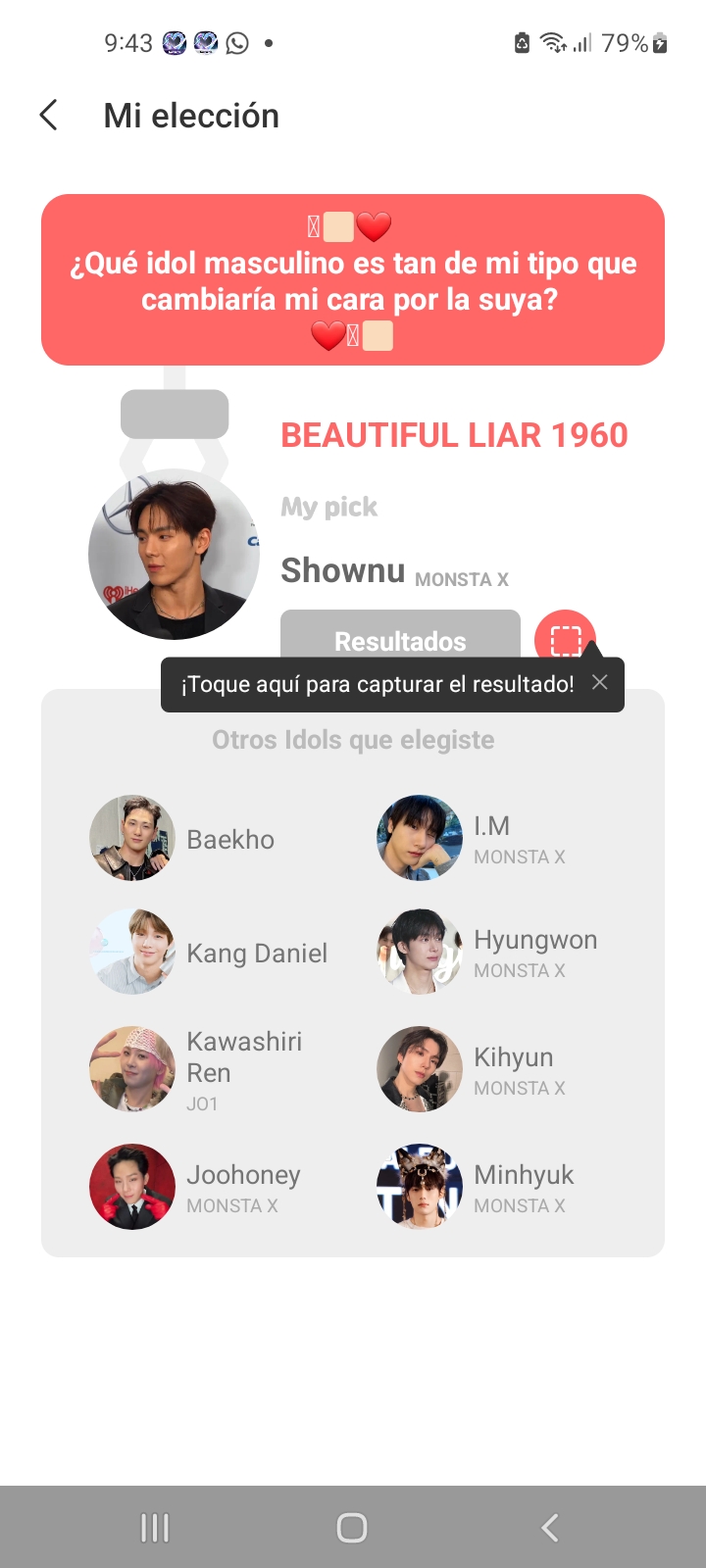Tap the system back navigation arrow
The height and width of the screenshot is (1568, 706).
tap(550, 1527)
